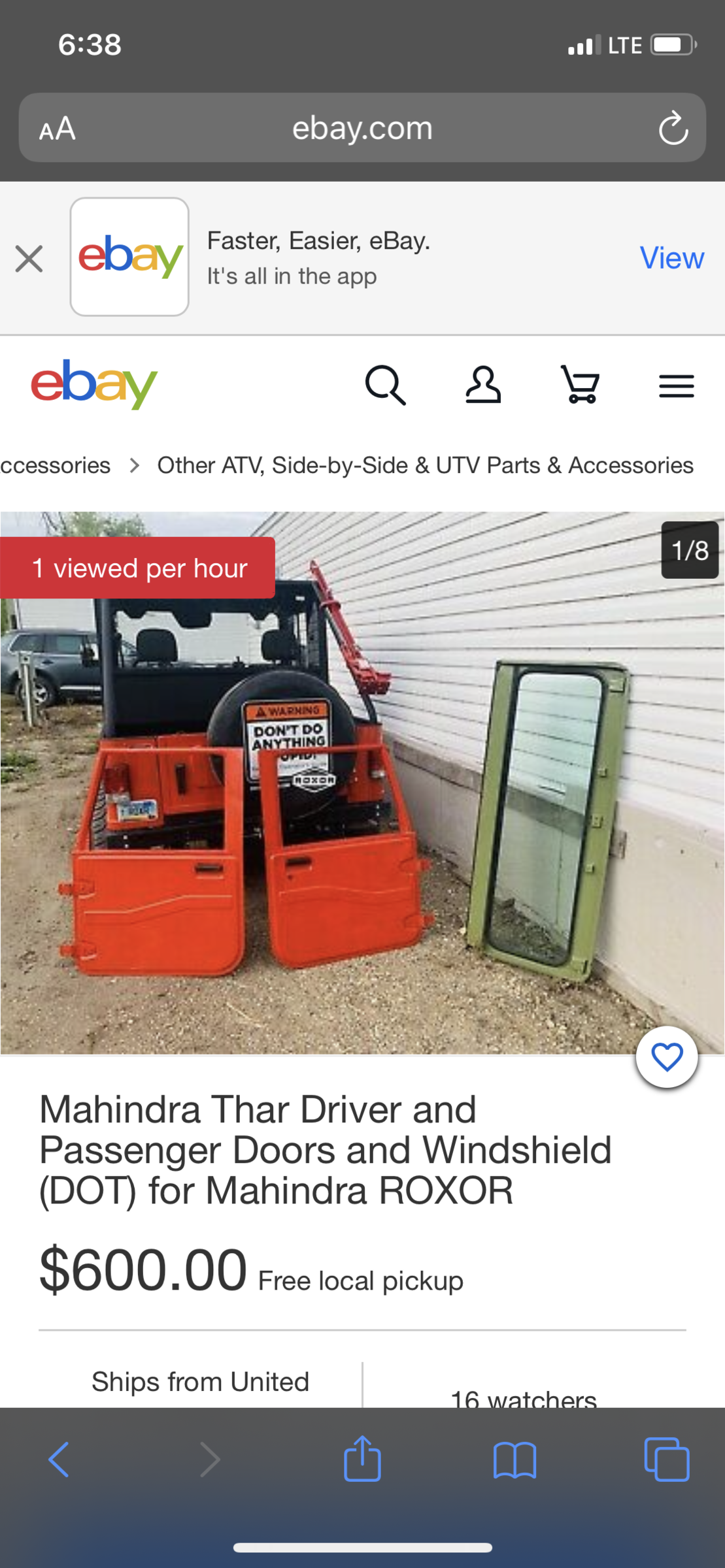This screenshot has height=1568, width=725.
Task: Go back to the previous page
Action: [x=59, y=1460]
